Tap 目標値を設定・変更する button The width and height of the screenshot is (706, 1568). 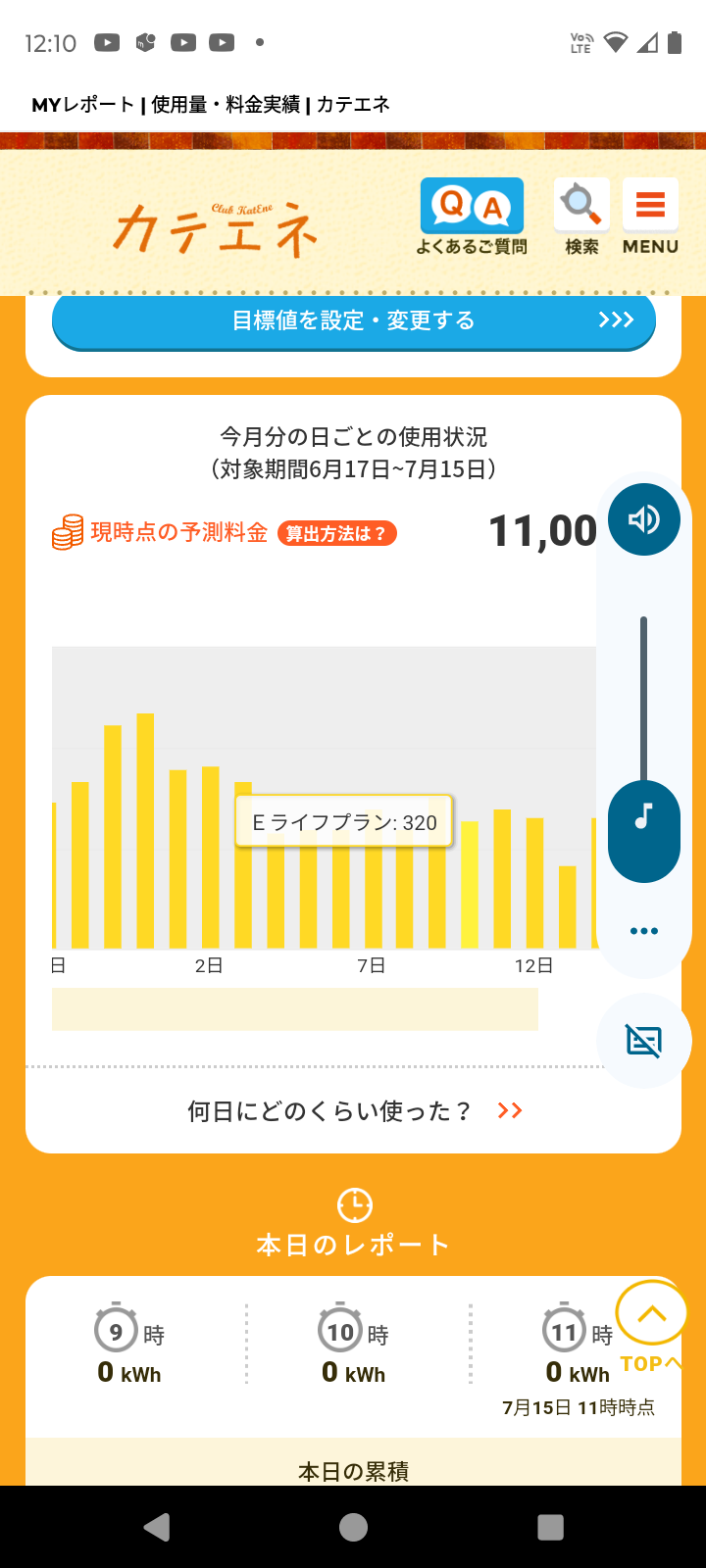coord(353,320)
